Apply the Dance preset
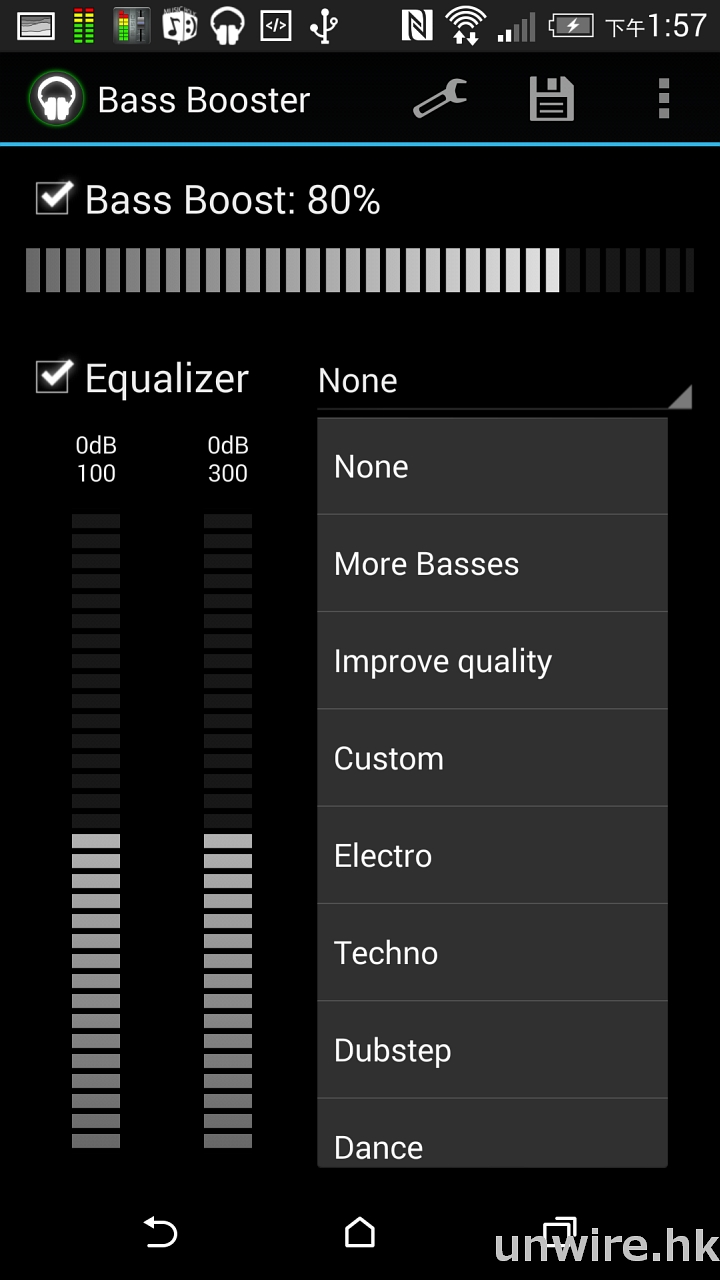720x1280 pixels. (492, 1140)
